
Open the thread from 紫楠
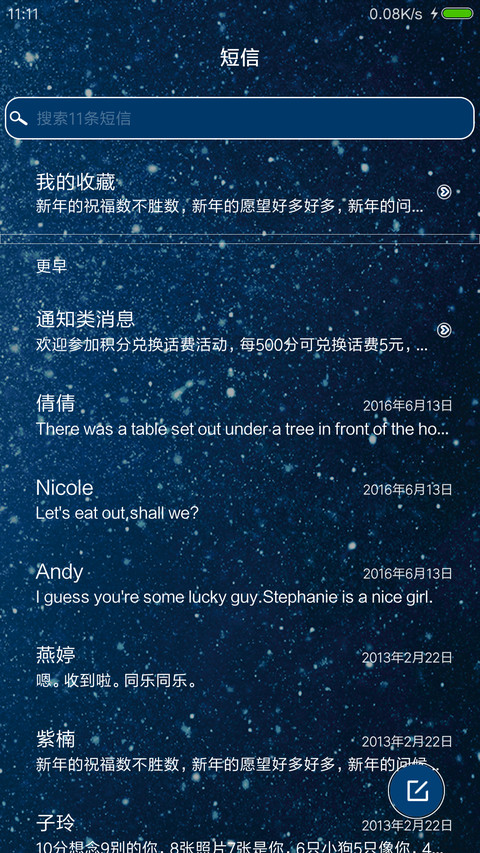[x=240, y=752]
